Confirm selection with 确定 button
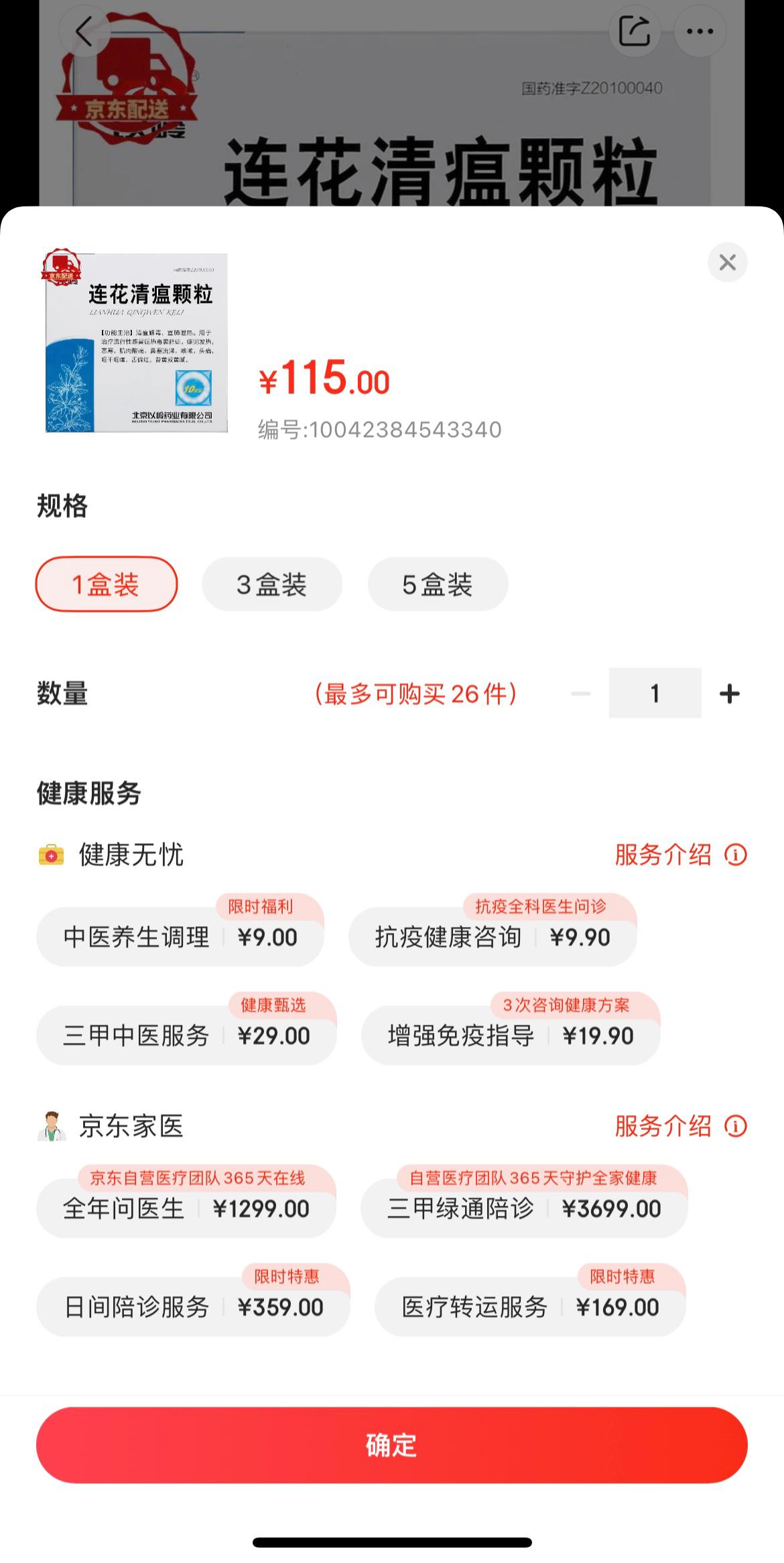Viewport: 784px width, 1563px height. point(392,1445)
